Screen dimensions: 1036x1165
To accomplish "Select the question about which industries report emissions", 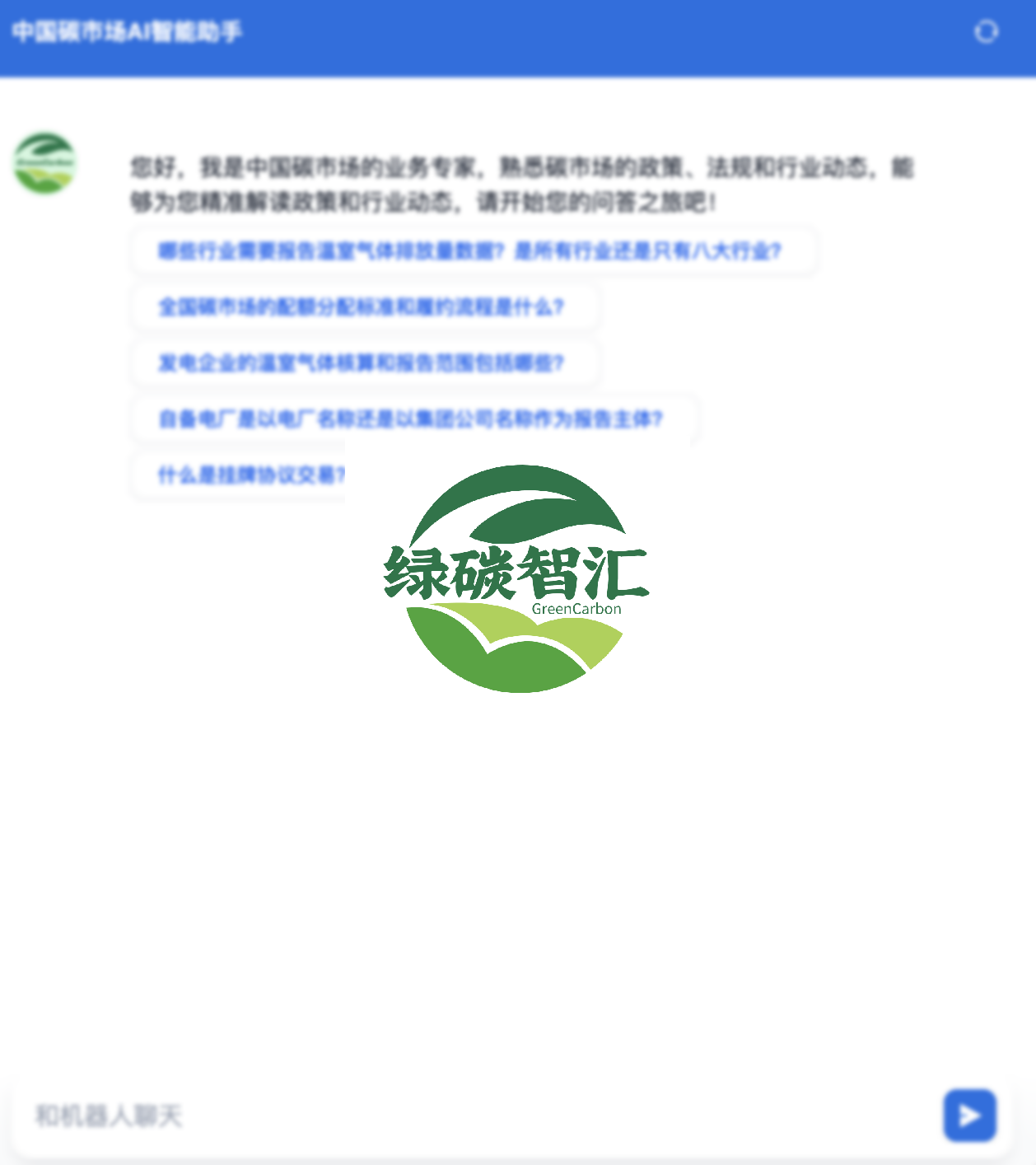I will (x=470, y=250).
